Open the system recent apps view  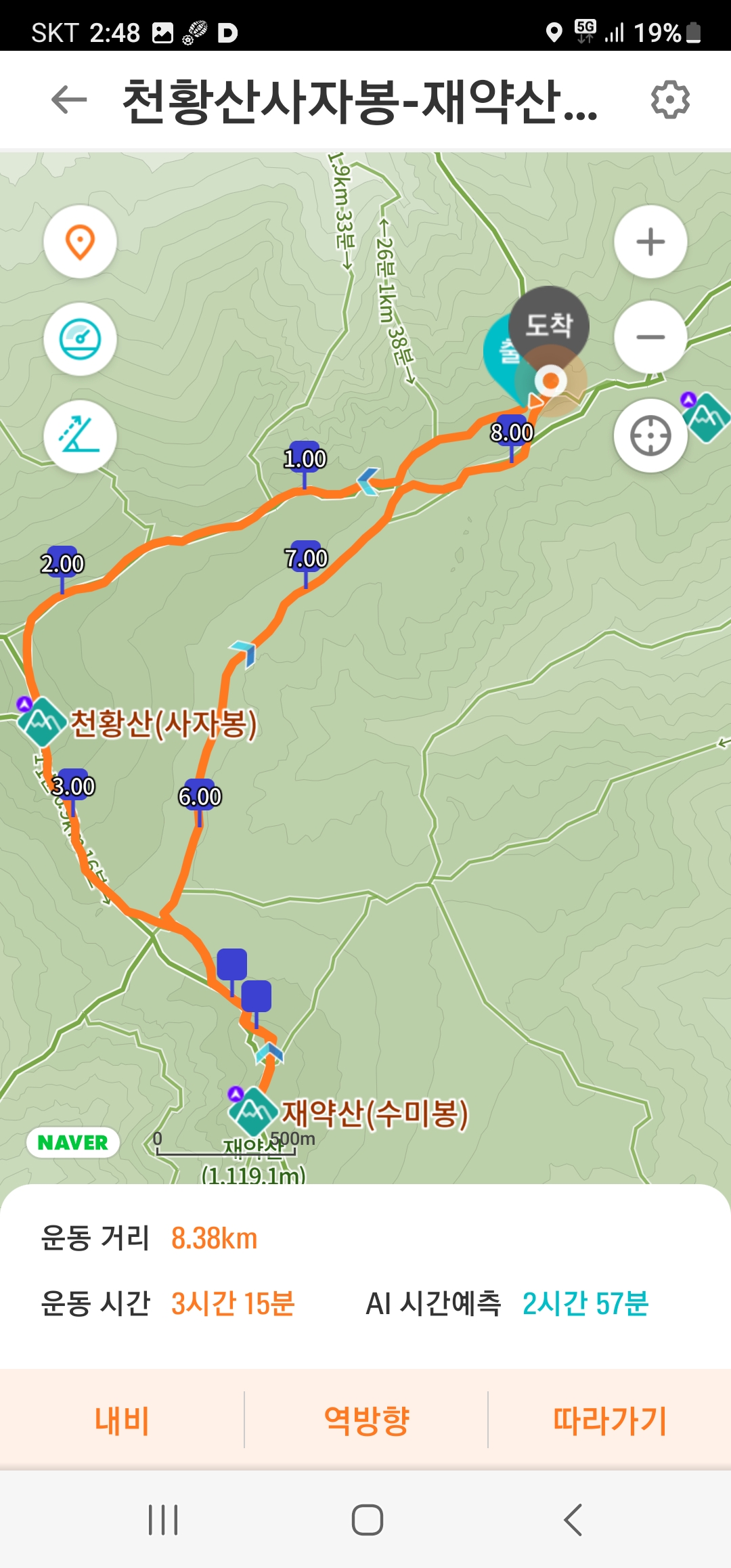(x=163, y=1520)
